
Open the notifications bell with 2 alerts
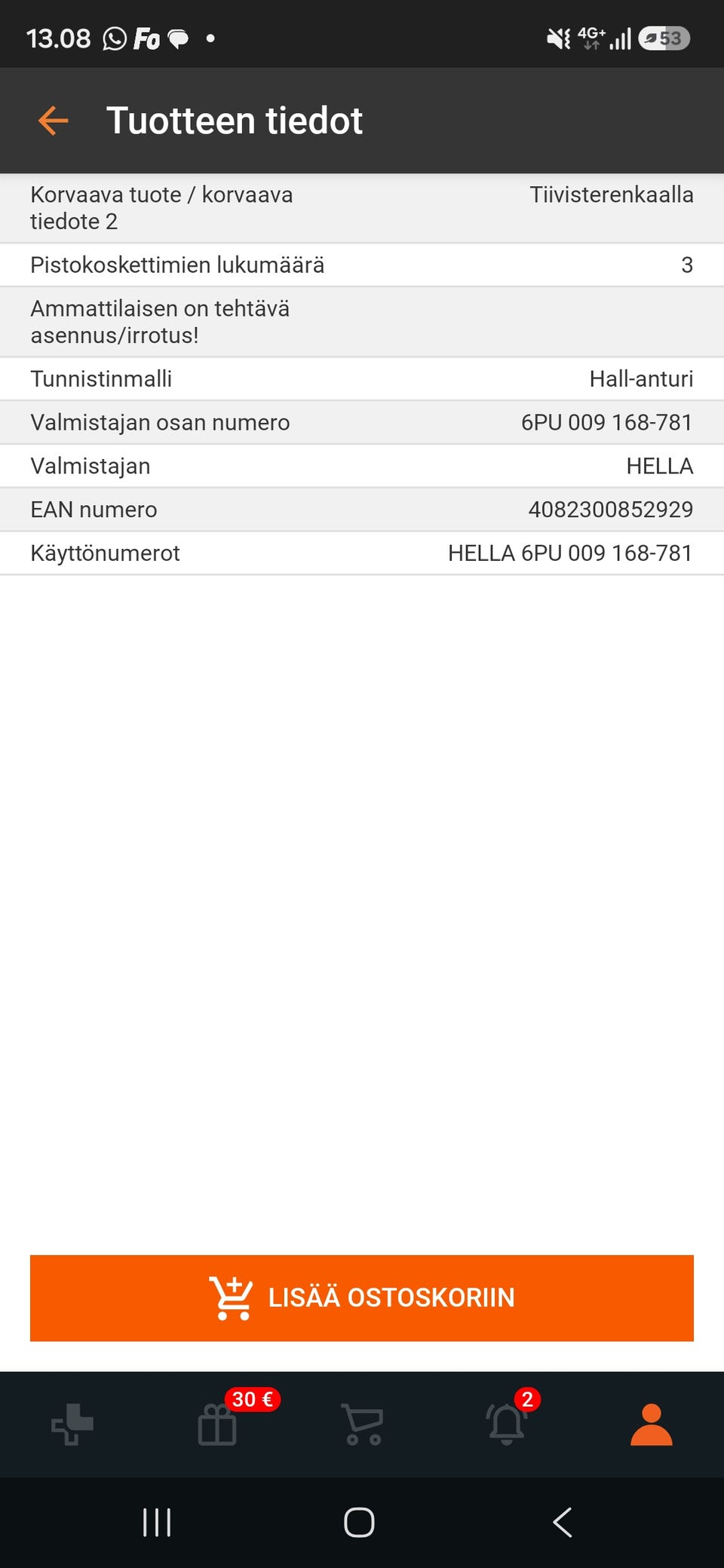[x=507, y=1423]
